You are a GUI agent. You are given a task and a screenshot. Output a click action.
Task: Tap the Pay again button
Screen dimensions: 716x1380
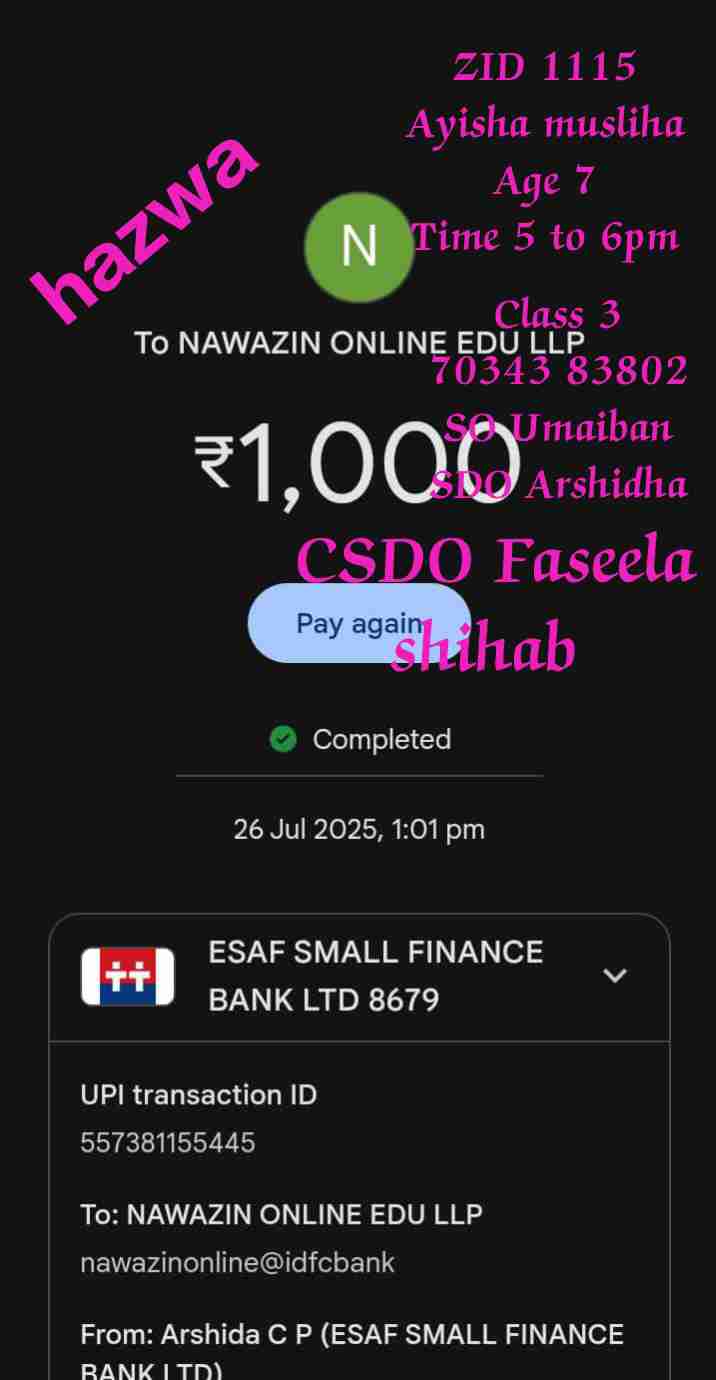pyautogui.click(x=358, y=623)
